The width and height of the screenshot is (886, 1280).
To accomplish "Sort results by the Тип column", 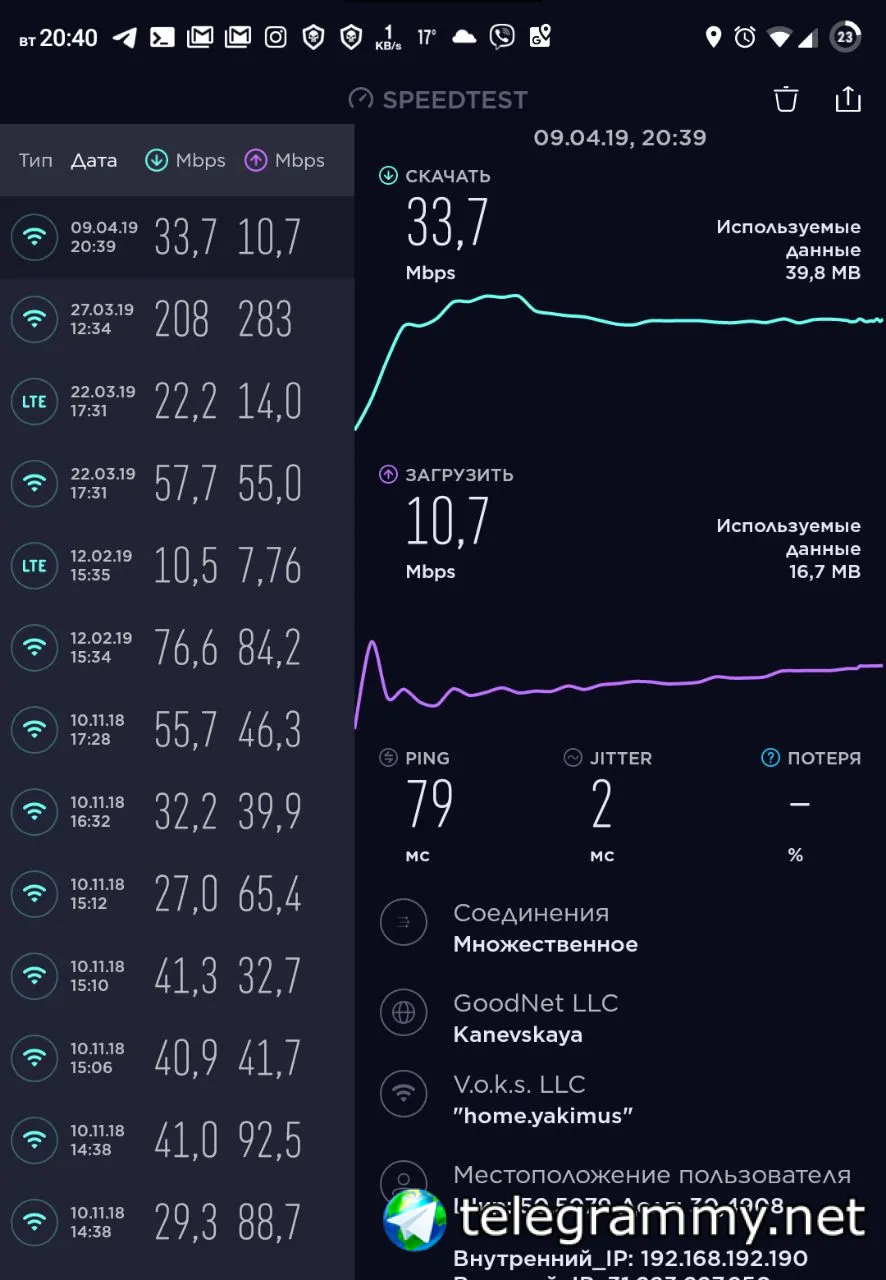I will 35,160.
